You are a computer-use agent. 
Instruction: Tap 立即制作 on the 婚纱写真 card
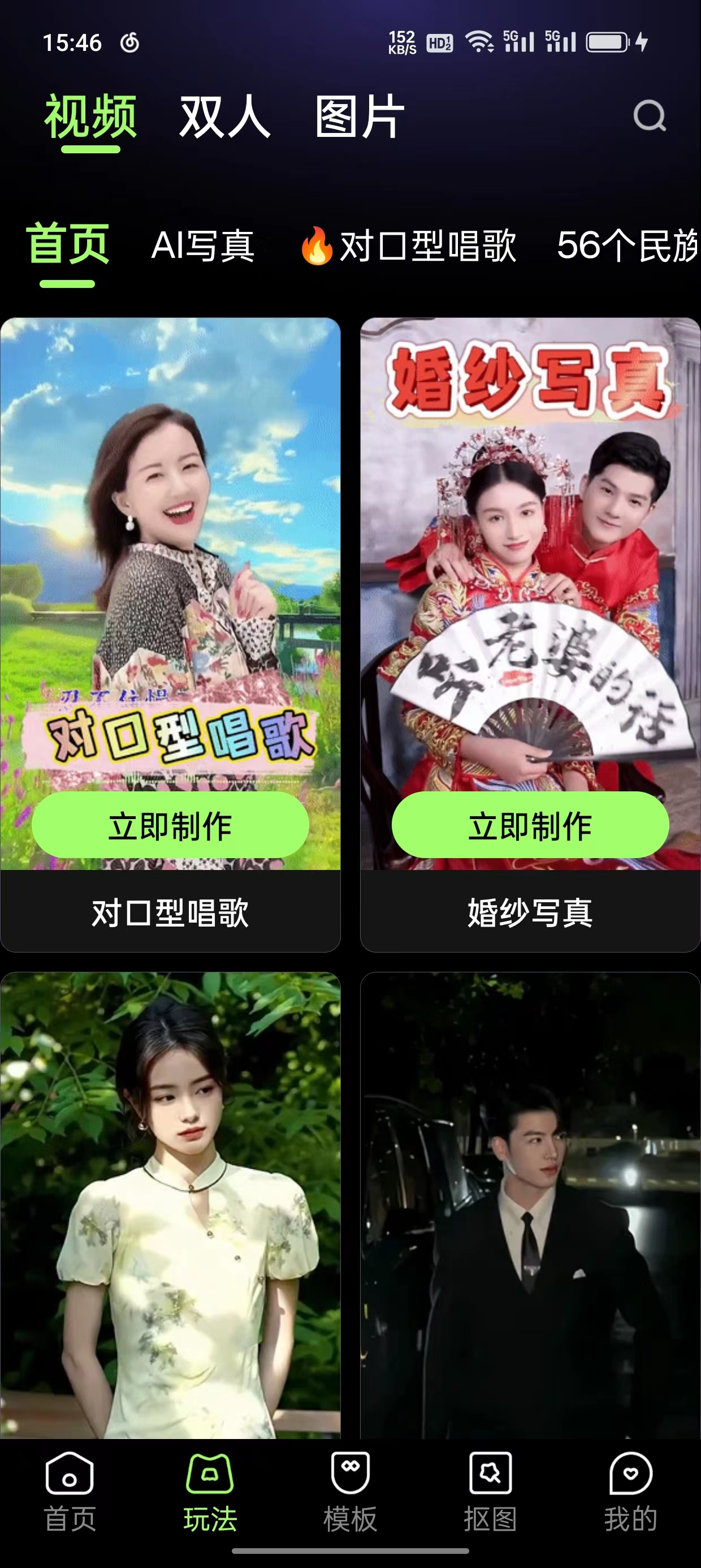coord(530,825)
